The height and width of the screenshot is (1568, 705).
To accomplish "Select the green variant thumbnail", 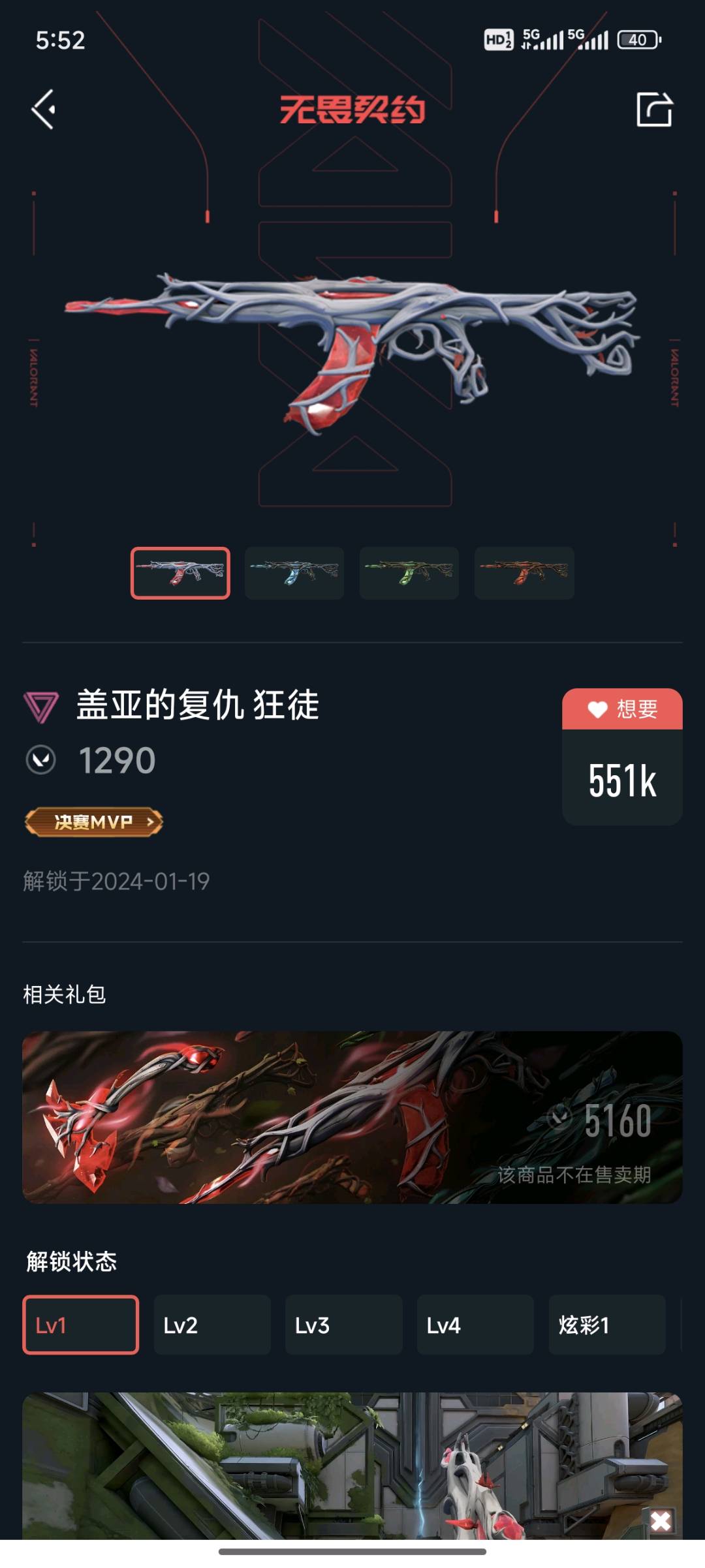I will [409, 573].
